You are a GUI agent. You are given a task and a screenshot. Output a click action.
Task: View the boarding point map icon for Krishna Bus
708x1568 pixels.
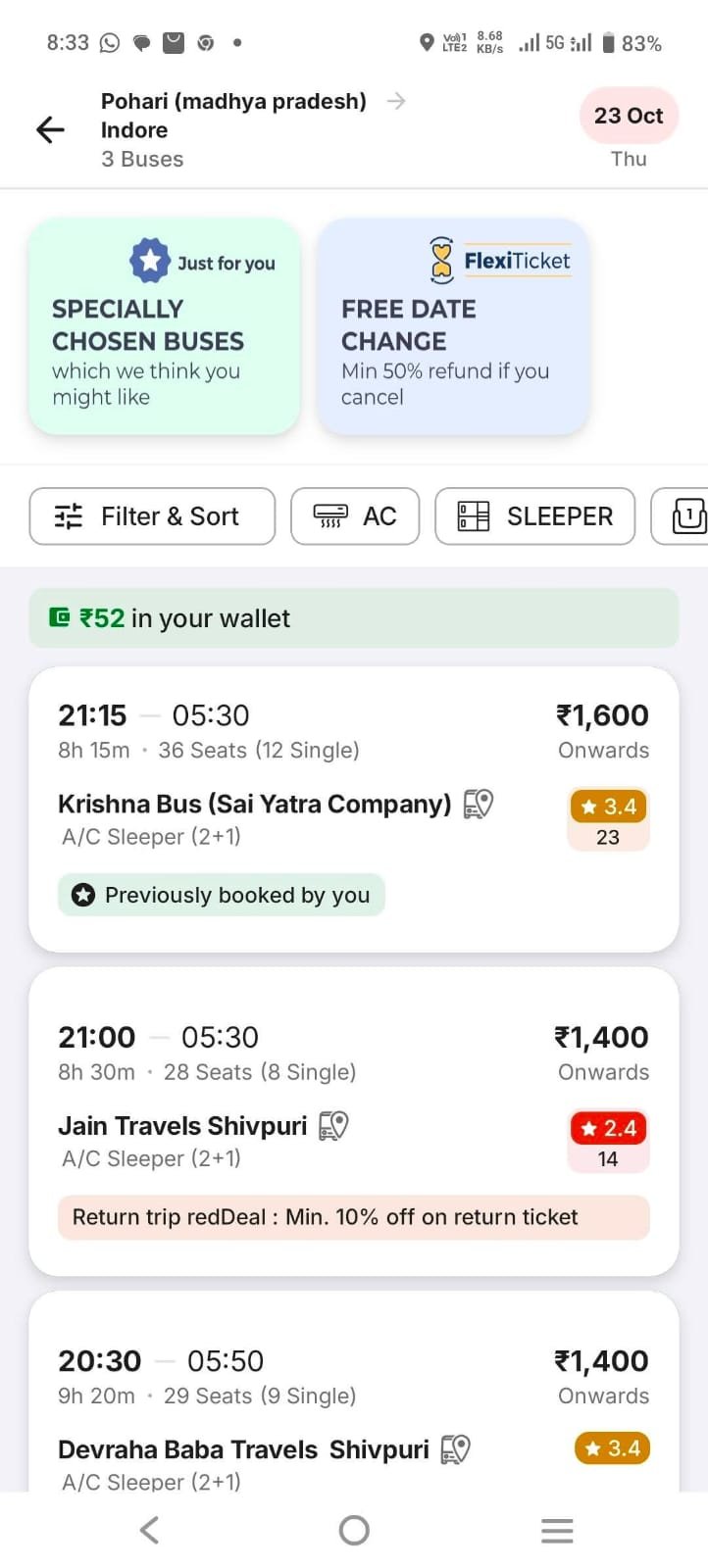click(478, 804)
